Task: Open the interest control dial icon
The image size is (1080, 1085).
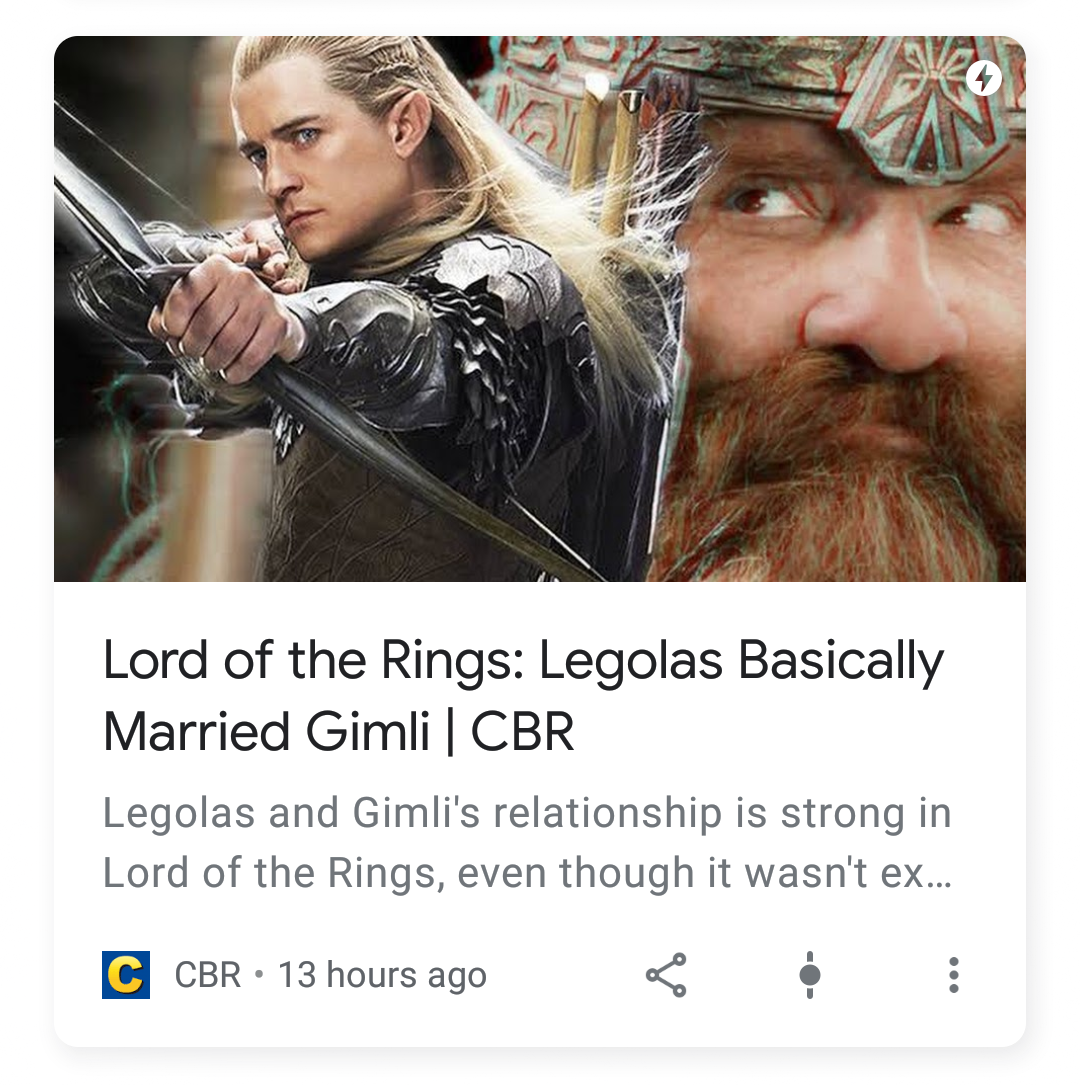Action: coord(809,975)
